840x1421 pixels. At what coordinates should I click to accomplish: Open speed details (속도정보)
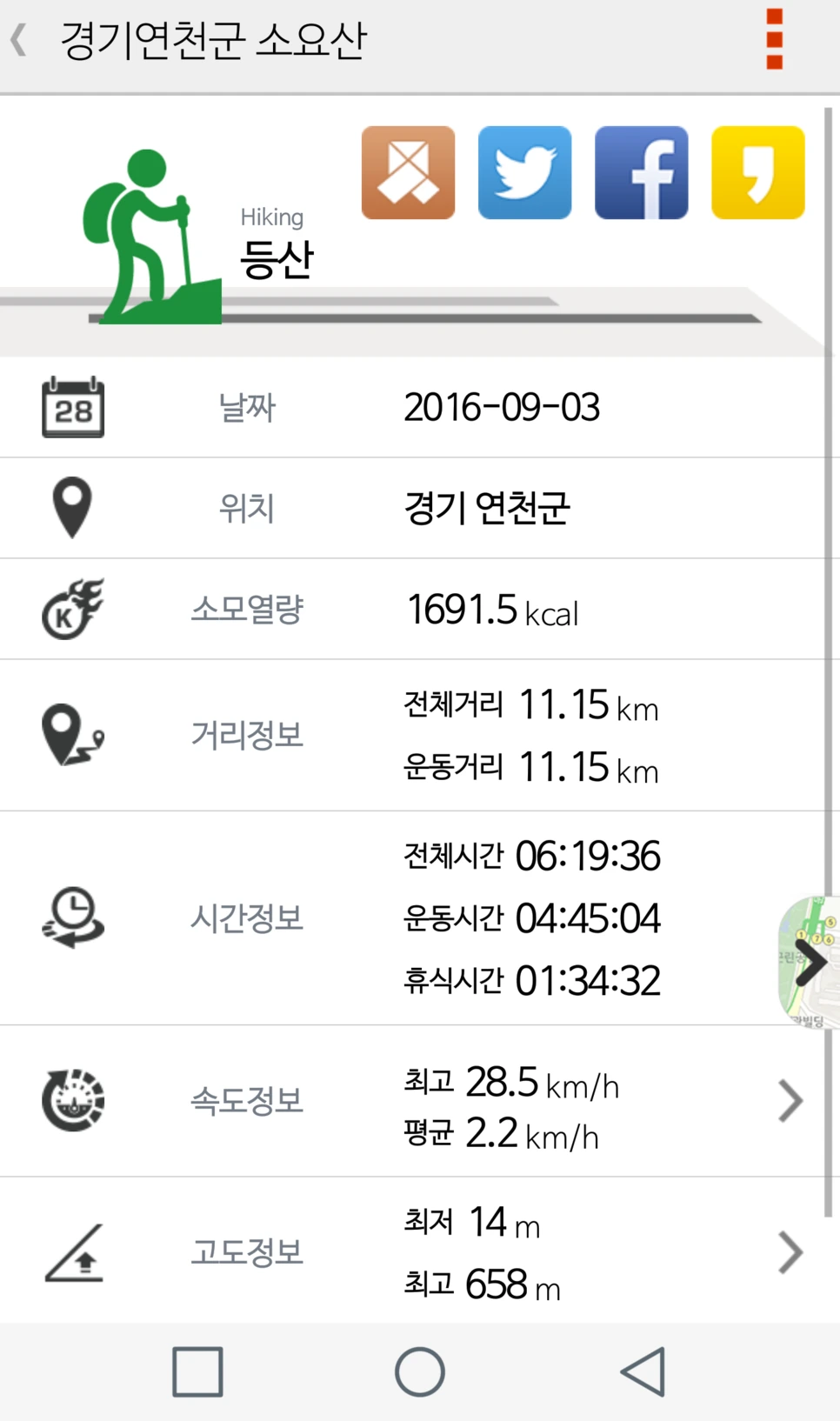790,1101
